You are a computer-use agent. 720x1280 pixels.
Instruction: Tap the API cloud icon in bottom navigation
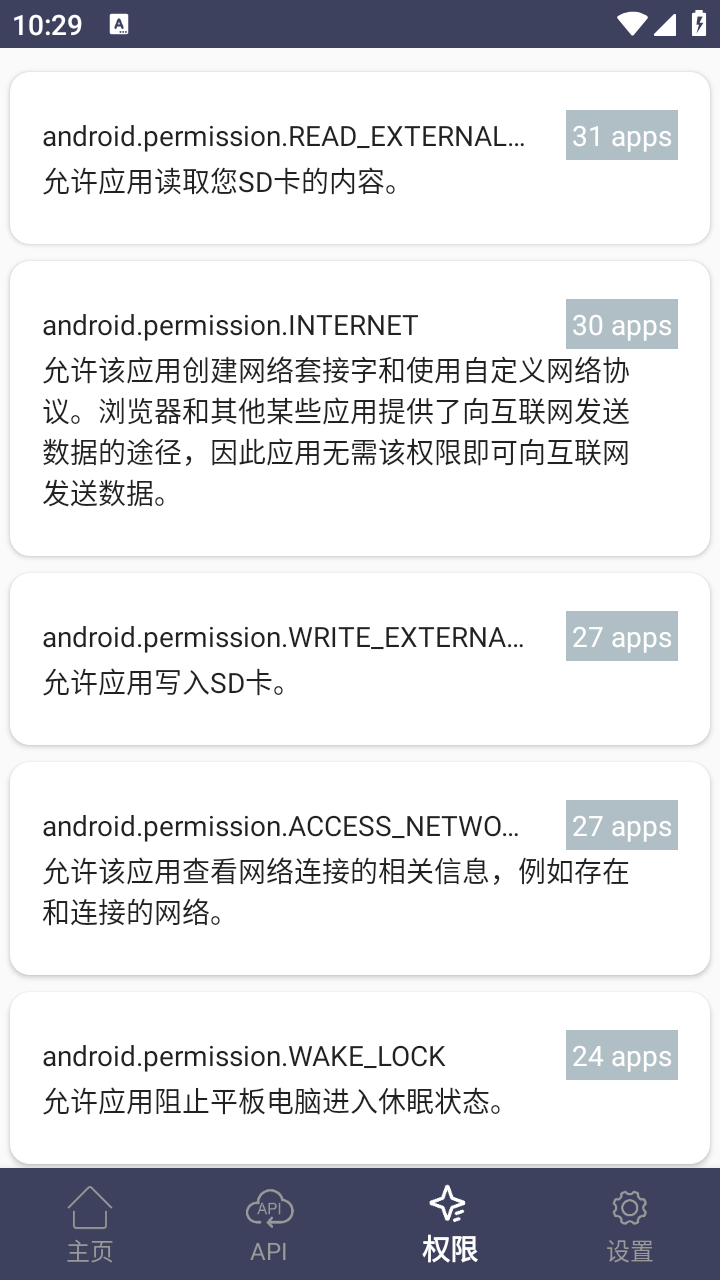[x=269, y=1208]
